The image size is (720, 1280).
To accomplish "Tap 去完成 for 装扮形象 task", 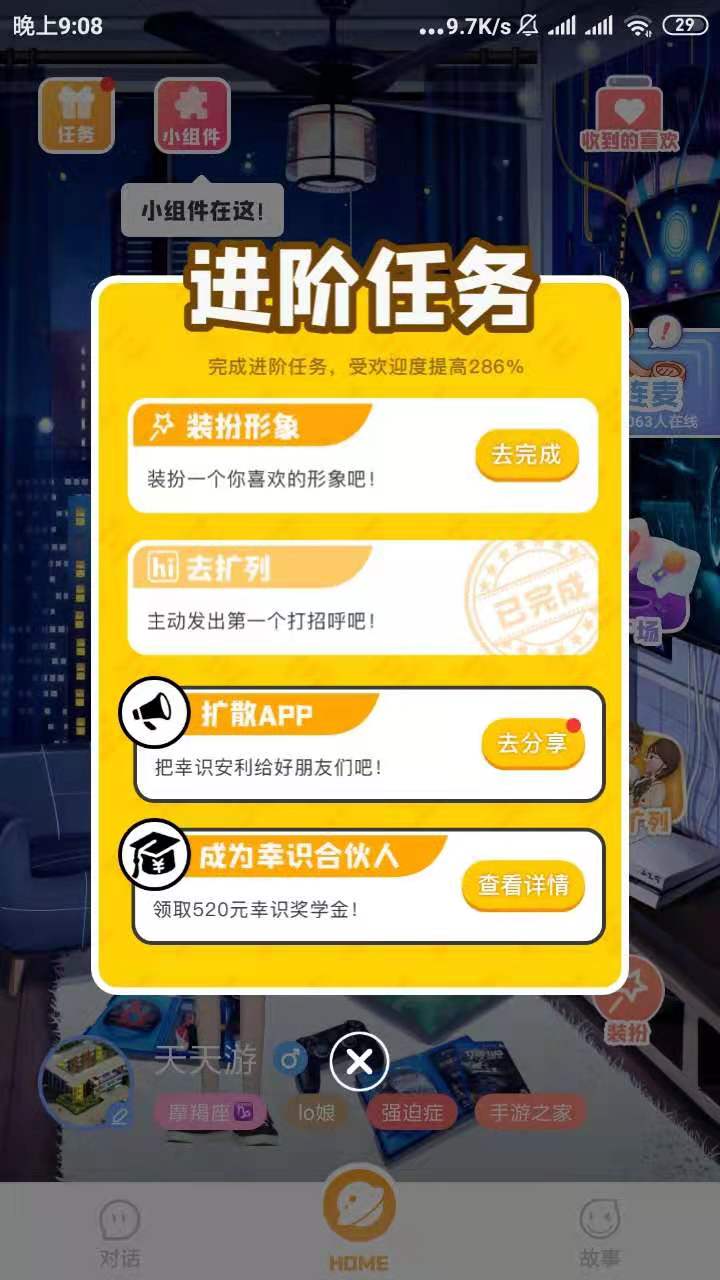I will 526,455.
